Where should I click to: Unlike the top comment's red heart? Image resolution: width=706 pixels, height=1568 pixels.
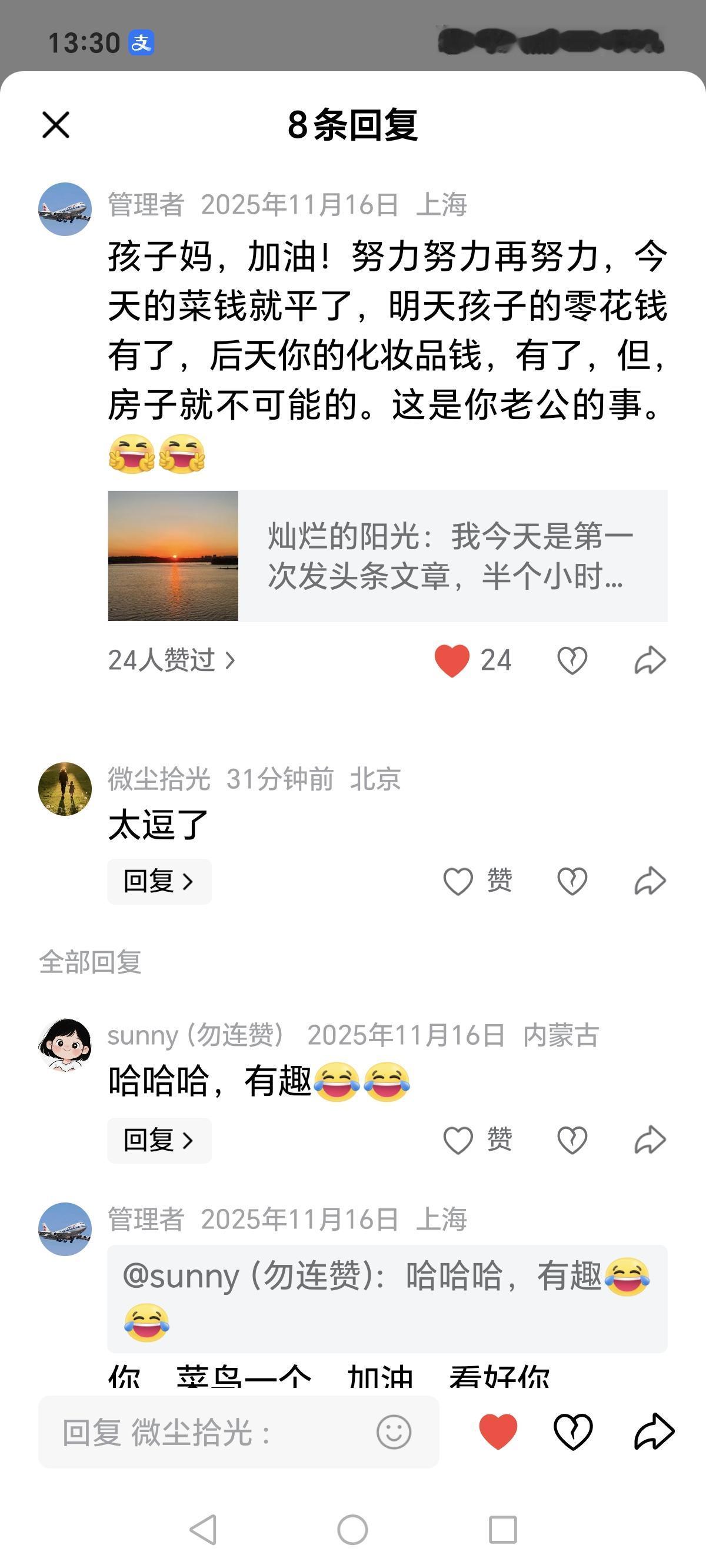tap(451, 659)
